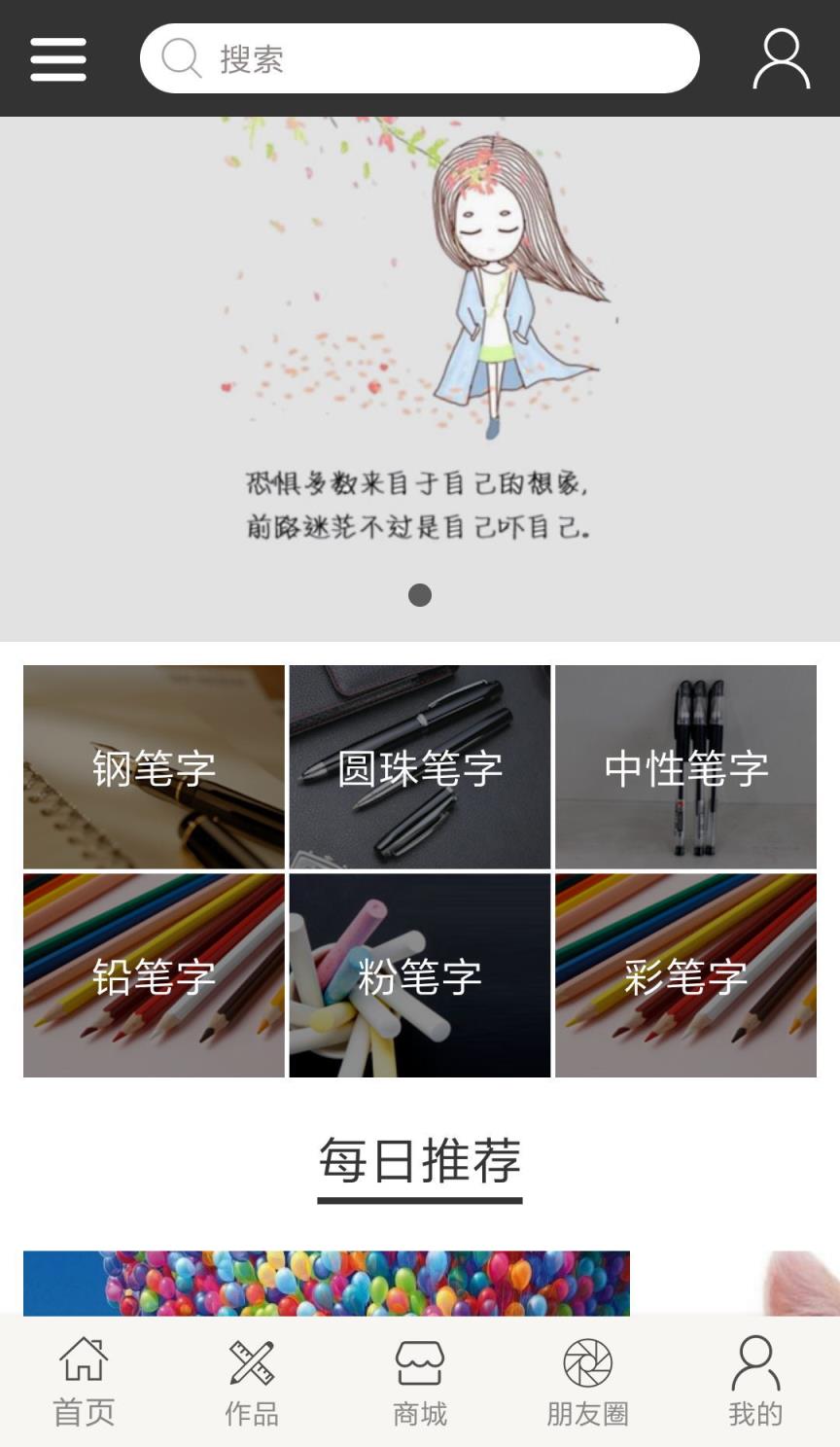The width and height of the screenshot is (840, 1447).
Task: Open the 圆珠笔字 ballpoint pen category
Action: coord(419,767)
